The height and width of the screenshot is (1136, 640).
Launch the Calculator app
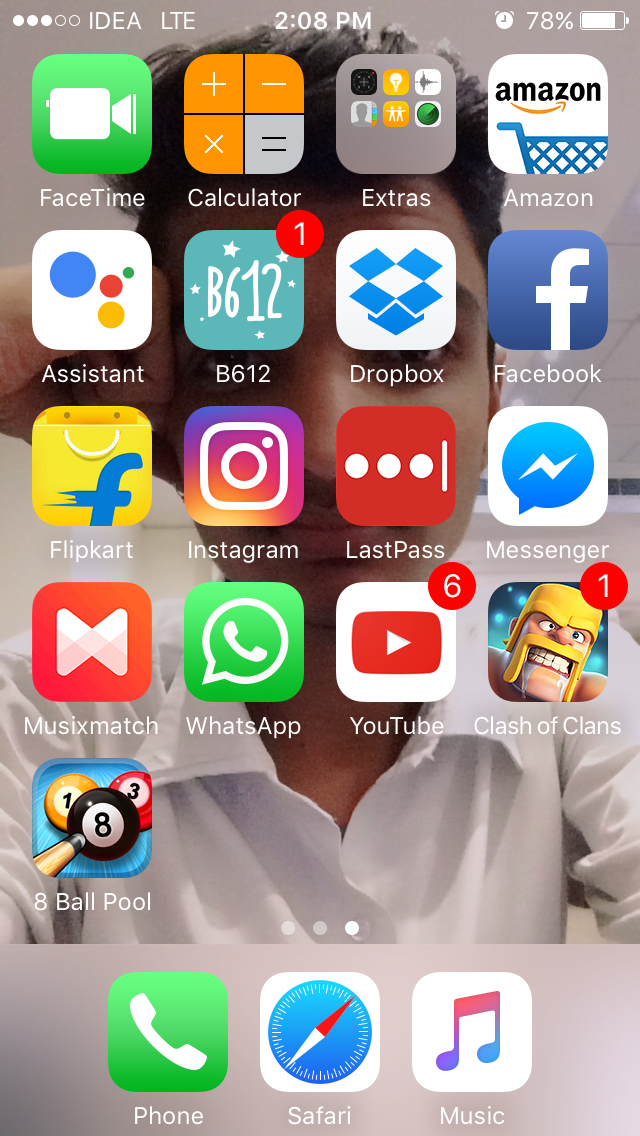[244, 114]
